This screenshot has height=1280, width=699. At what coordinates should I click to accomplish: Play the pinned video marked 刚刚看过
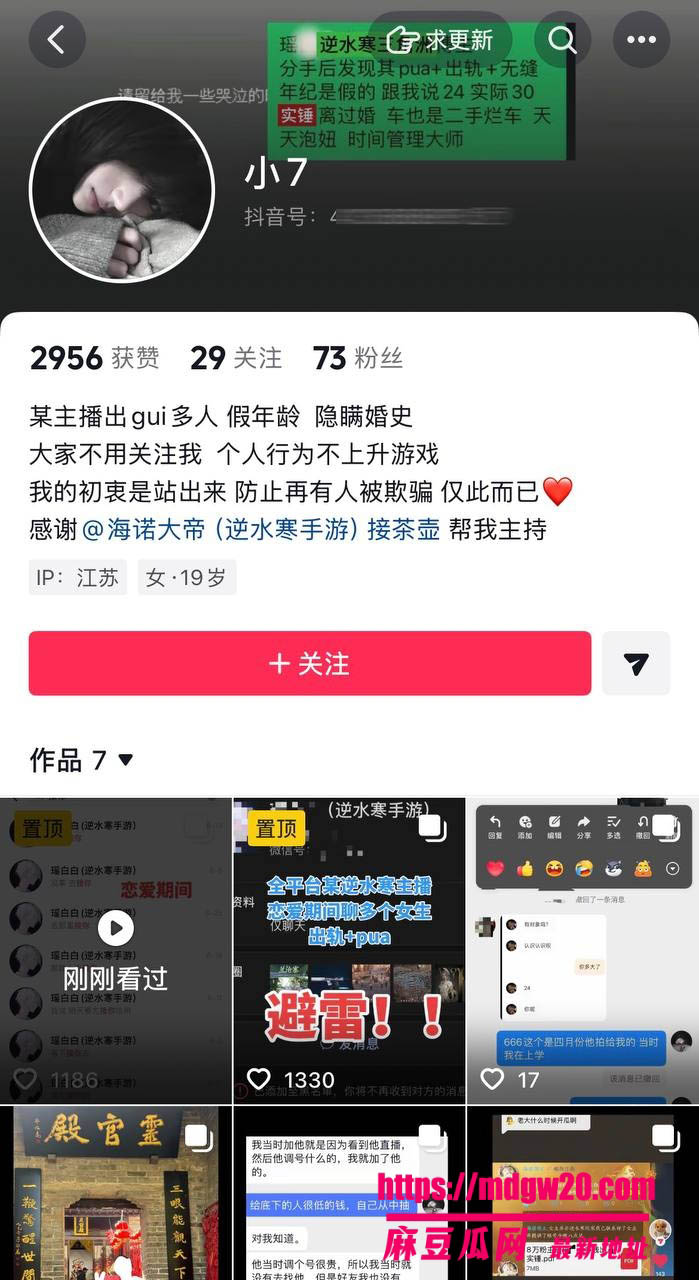(115, 950)
